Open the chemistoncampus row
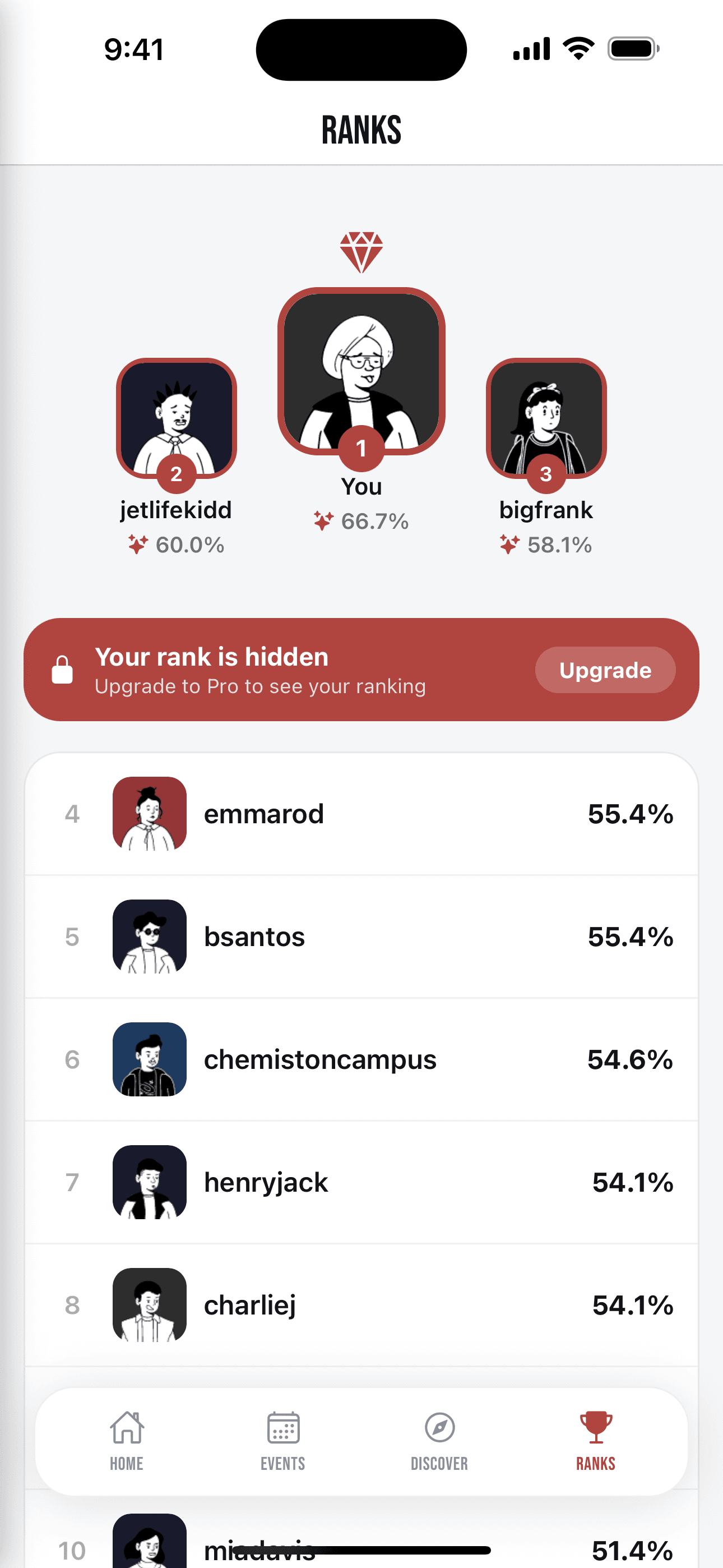 [361, 1060]
